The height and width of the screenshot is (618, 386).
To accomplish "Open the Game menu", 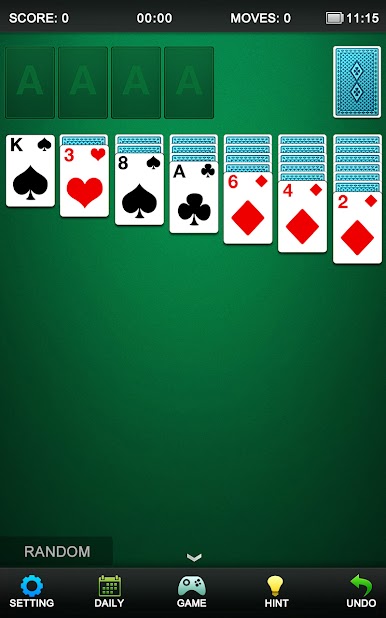I will (x=192, y=591).
